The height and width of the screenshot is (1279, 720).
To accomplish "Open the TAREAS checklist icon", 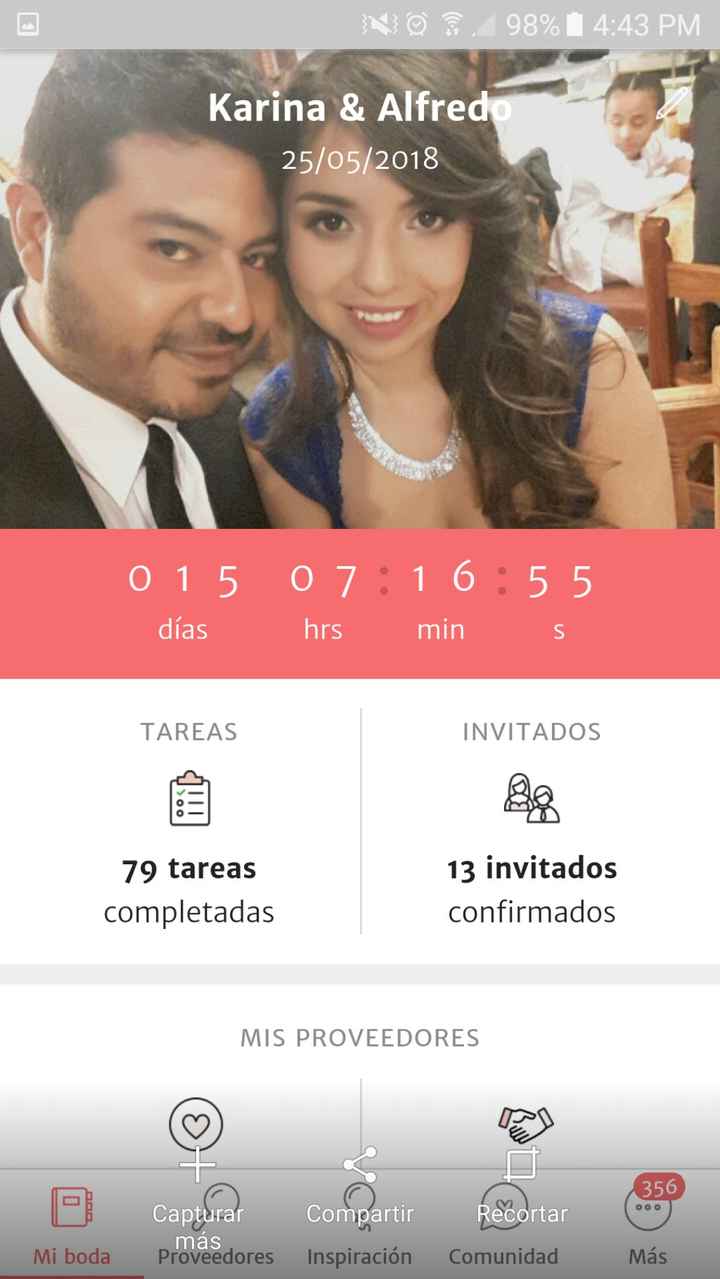I will point(189,797).
